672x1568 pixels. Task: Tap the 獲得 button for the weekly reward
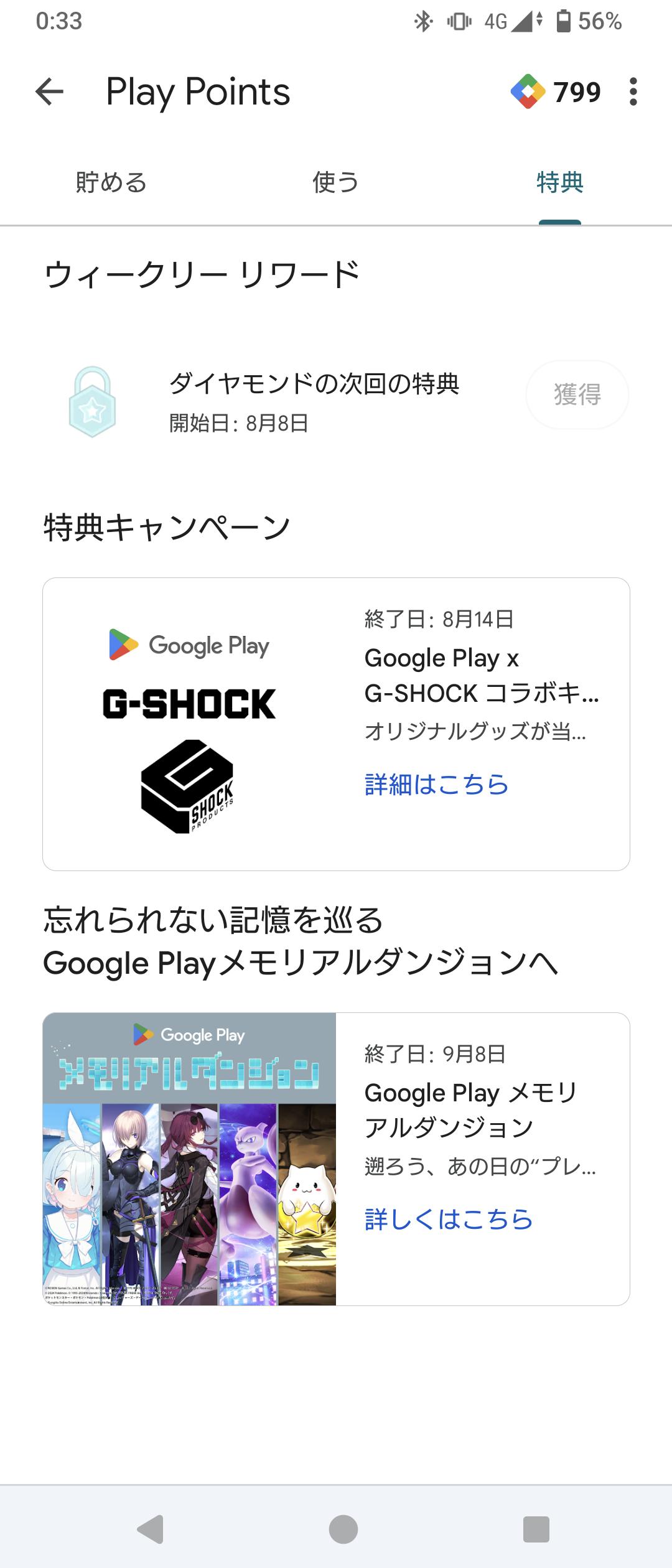point(577,394)
